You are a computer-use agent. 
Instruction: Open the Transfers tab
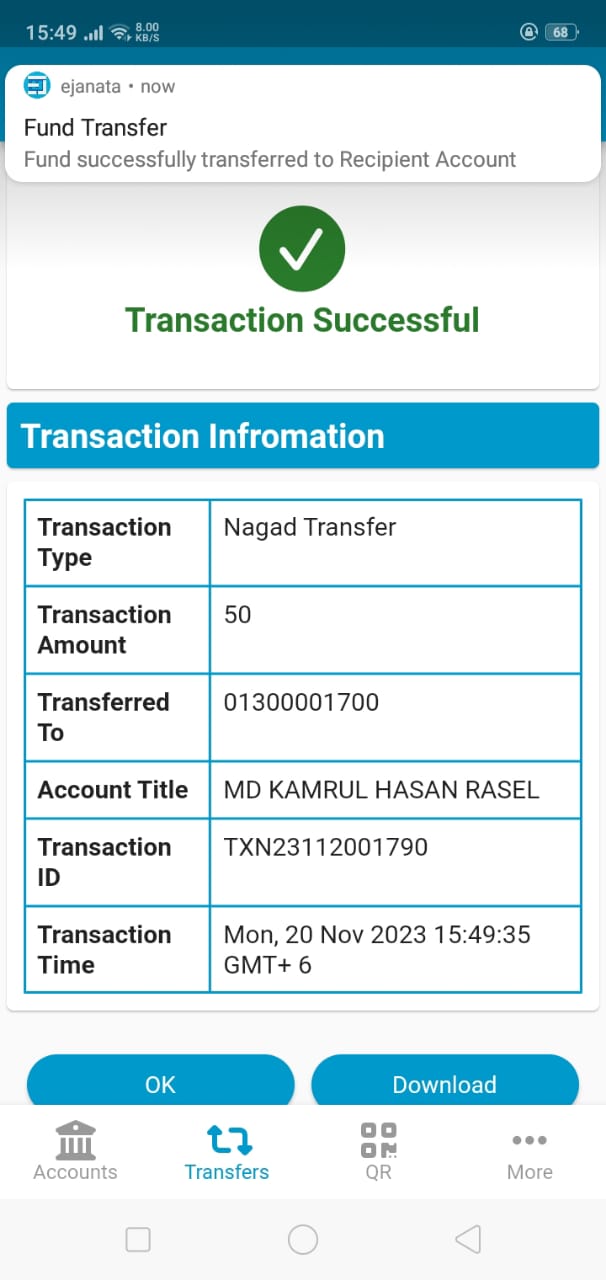(227, 1151)
